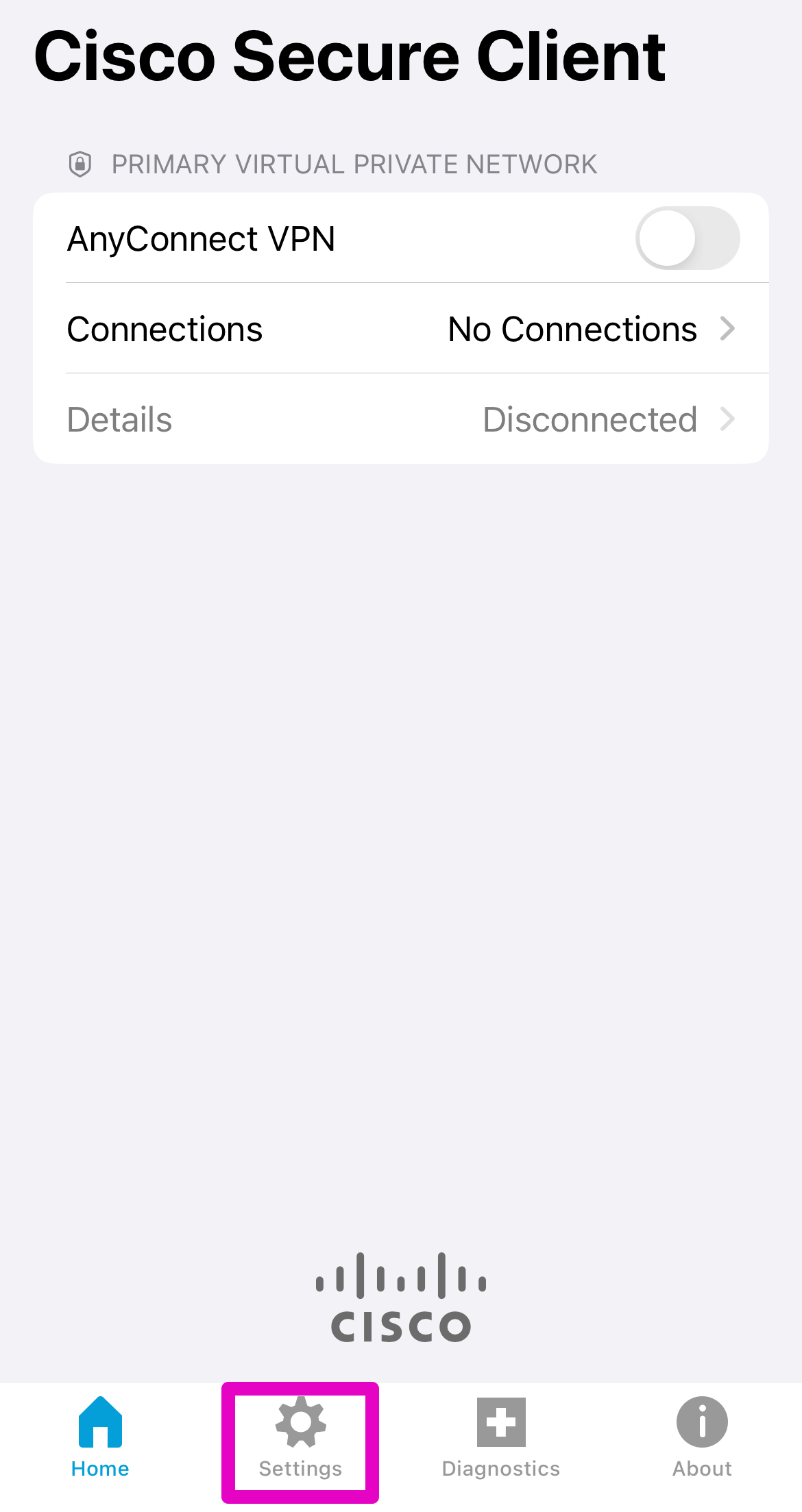Enable the AnyConnect VPN switch
The image size is (802, 1512).
688,238
